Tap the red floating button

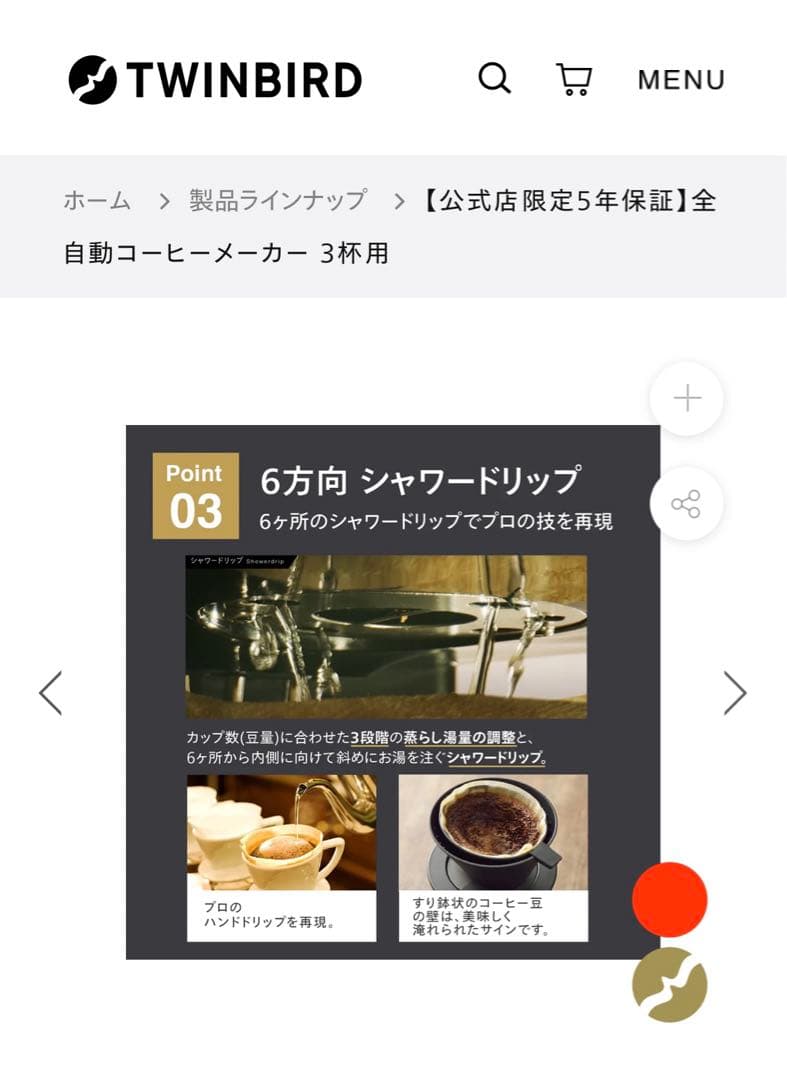click(x=669, y=899)
